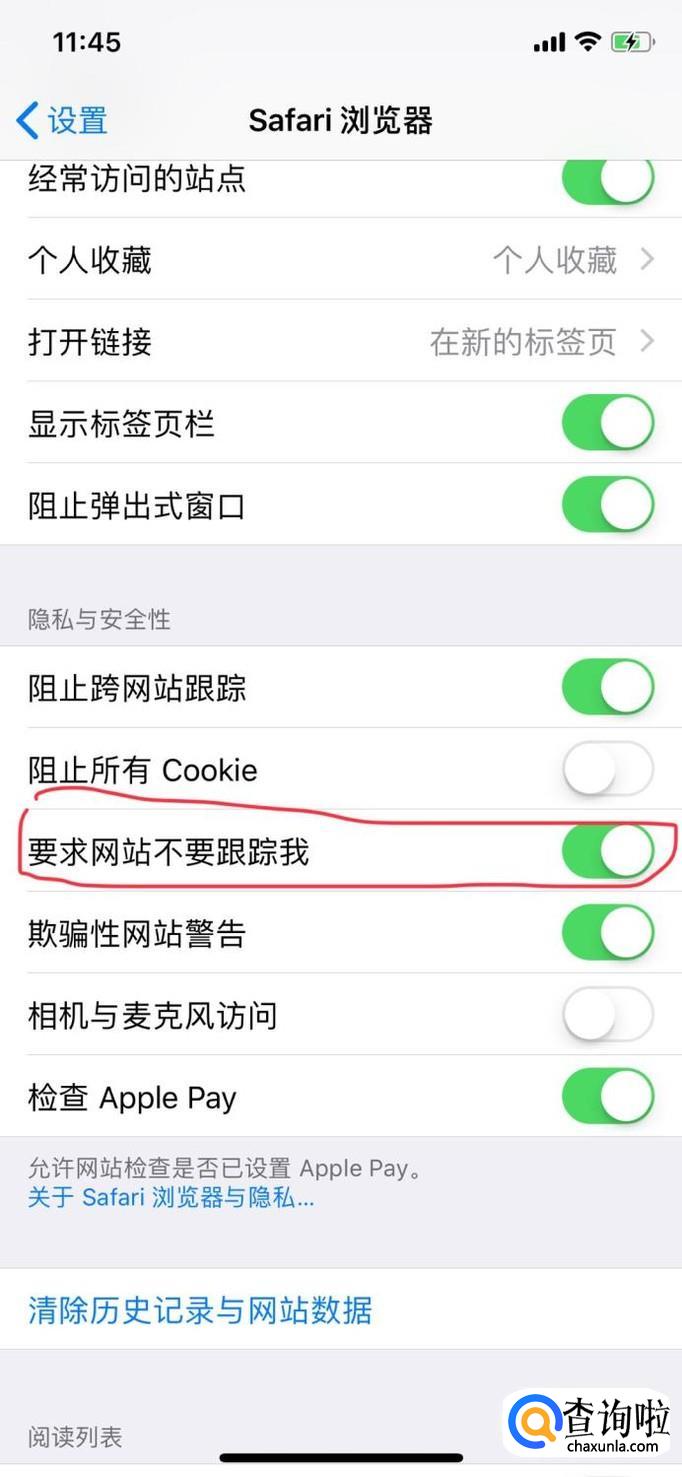
Task: Go back to 设置
Action: [x=62, y=121]
